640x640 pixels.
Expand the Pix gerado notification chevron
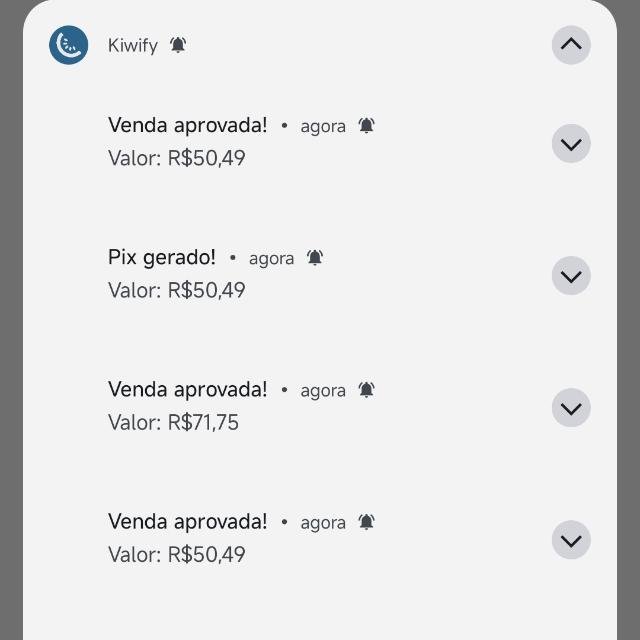[571, 276]
